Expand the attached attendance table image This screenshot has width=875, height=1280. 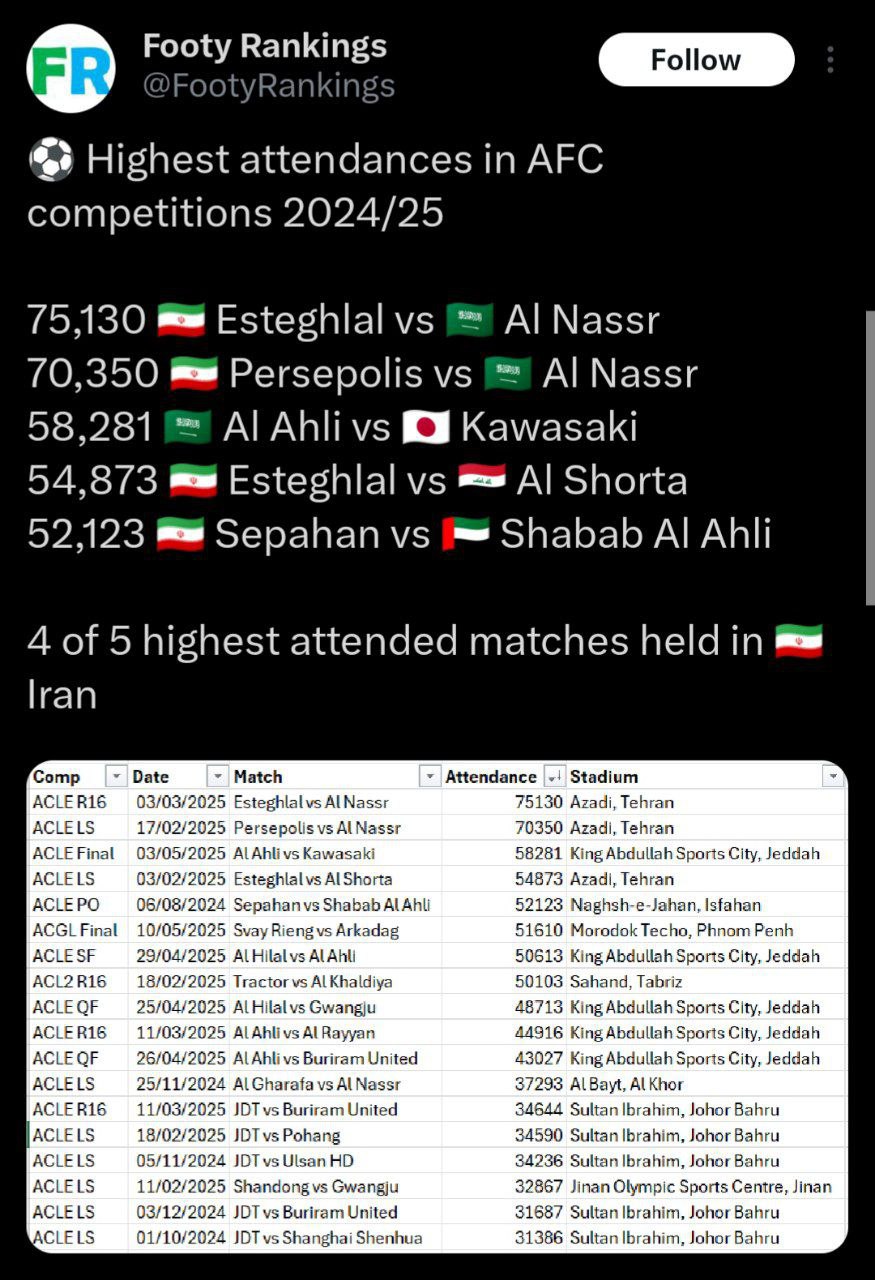click(436, 1006)
